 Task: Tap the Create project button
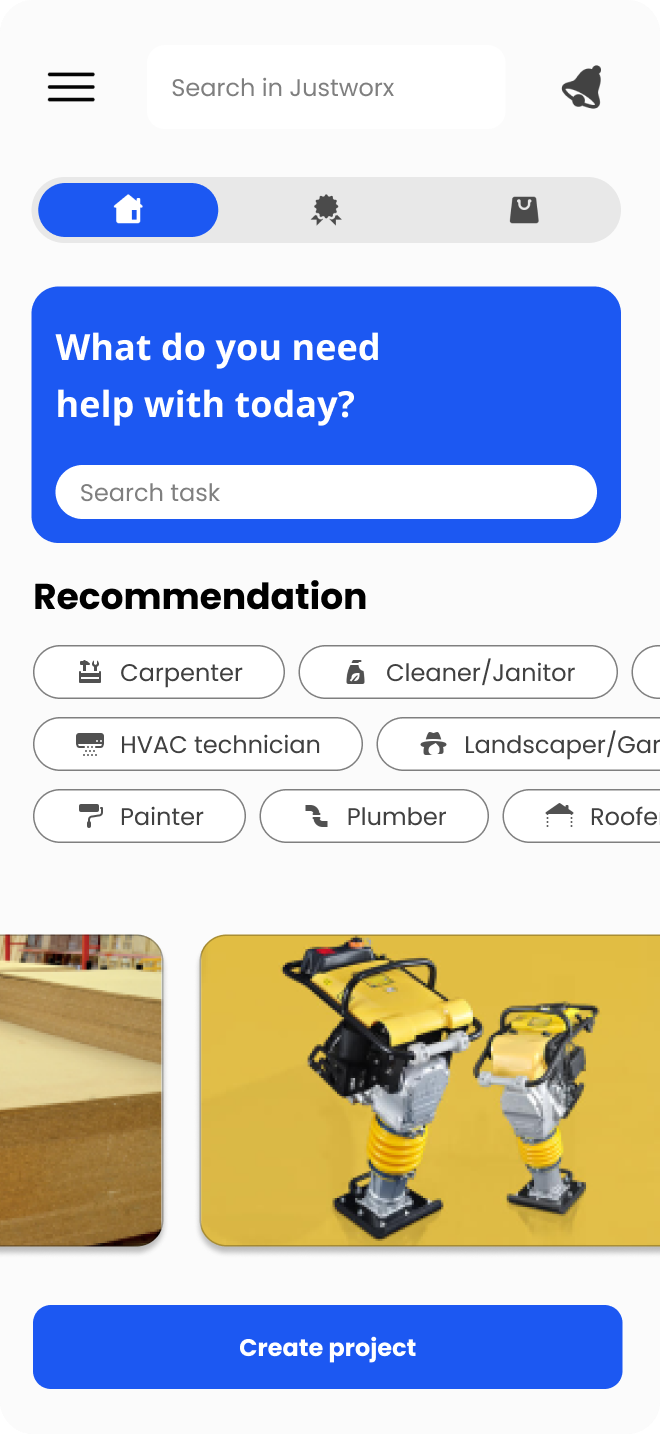pos(328,1347)
